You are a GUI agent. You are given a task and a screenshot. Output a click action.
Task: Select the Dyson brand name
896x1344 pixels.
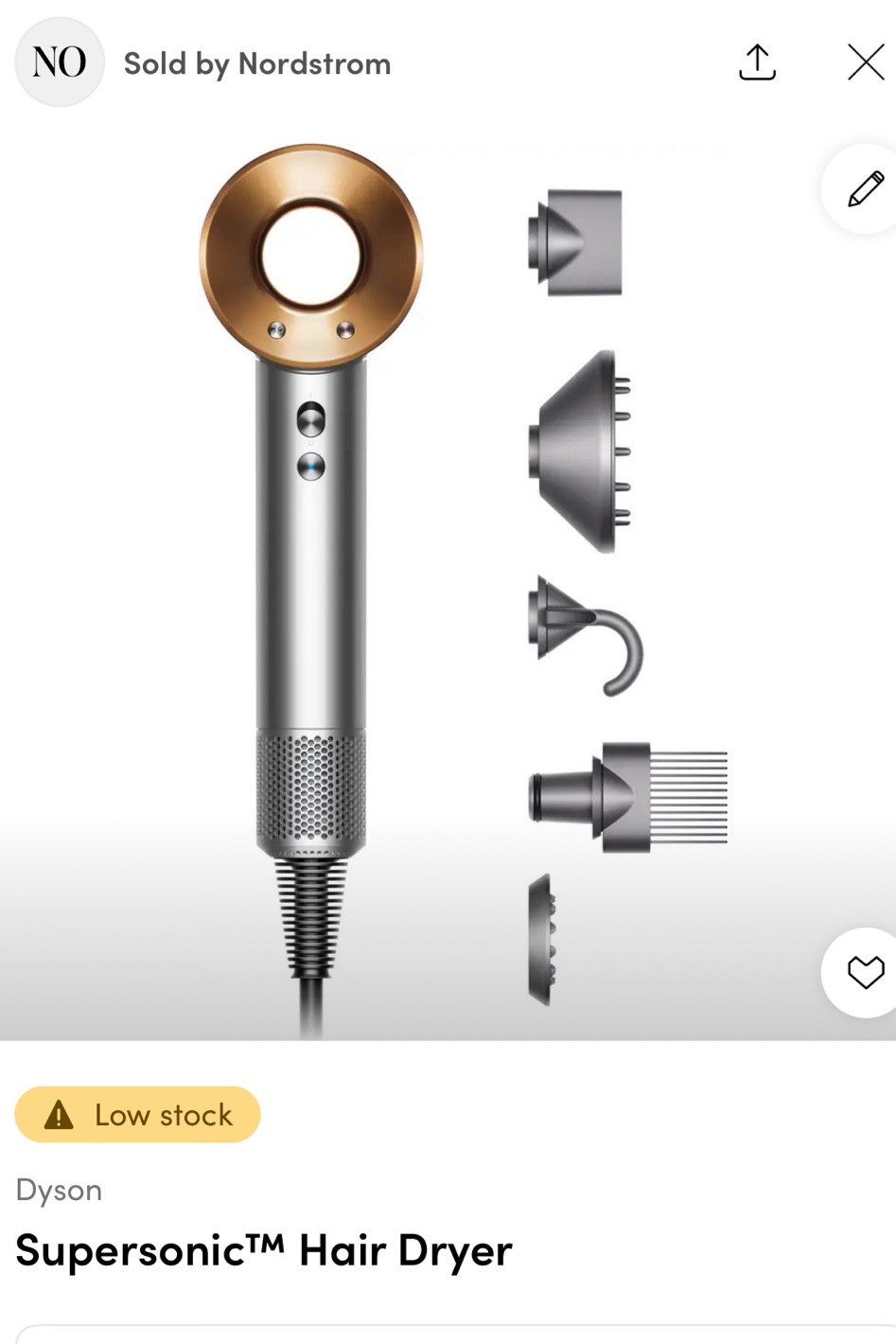[59, 1190]
